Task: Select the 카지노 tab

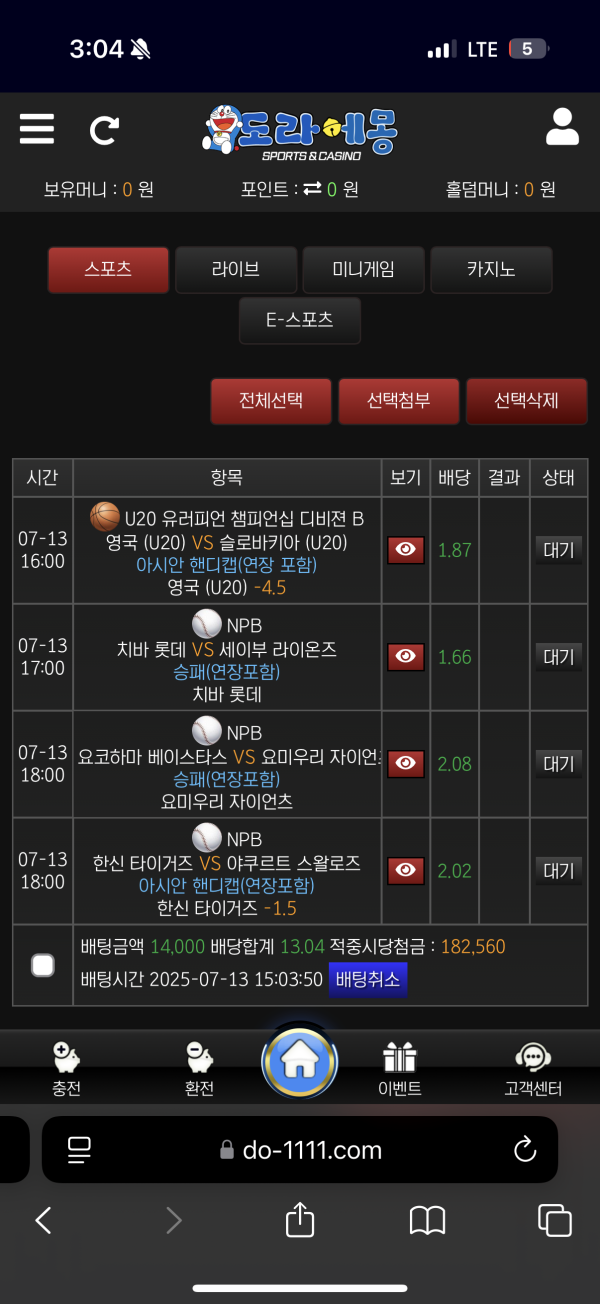Action: click(491, 270)
